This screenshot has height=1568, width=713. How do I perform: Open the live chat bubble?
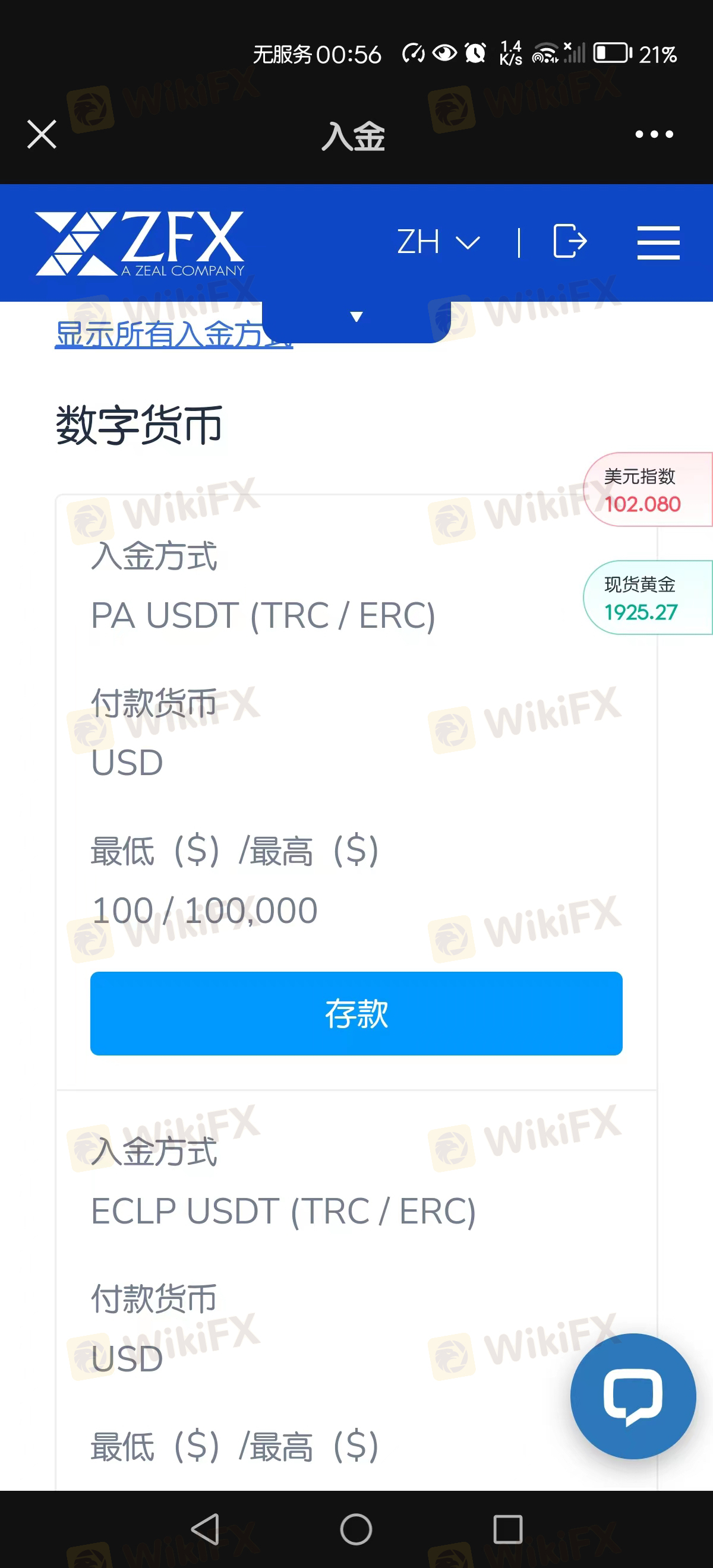633,1396
